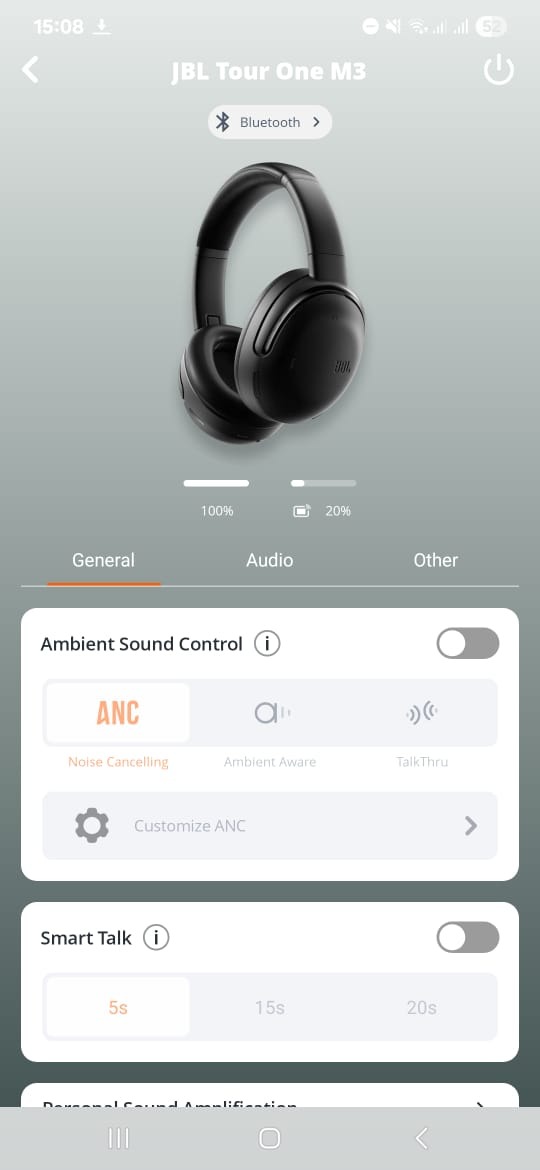
Task: Open Customize ANC settings
Action: click(270, 825)
